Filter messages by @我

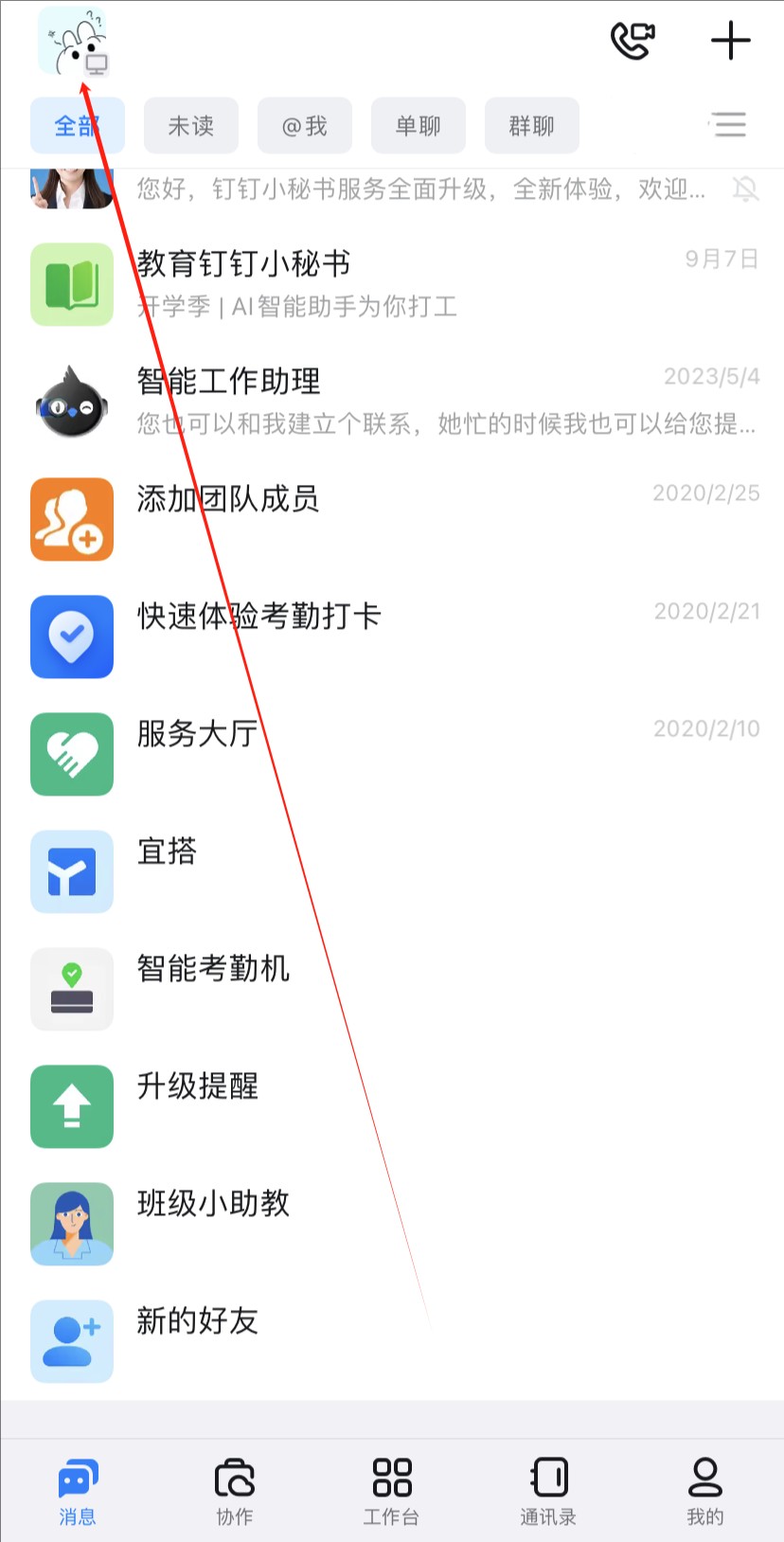click(304, 125)
